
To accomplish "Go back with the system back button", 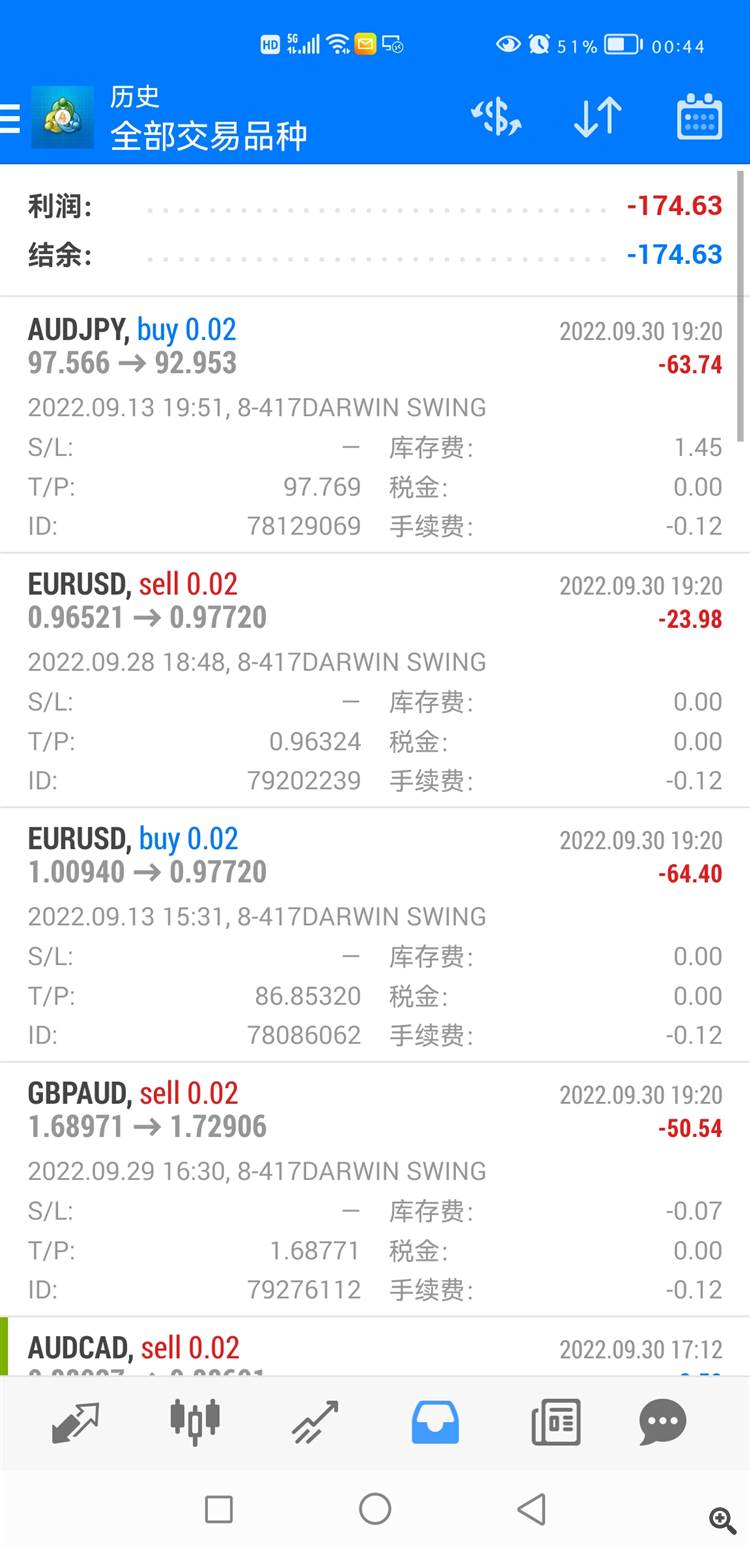I will pyautogui.click(x=532, y=1509).
